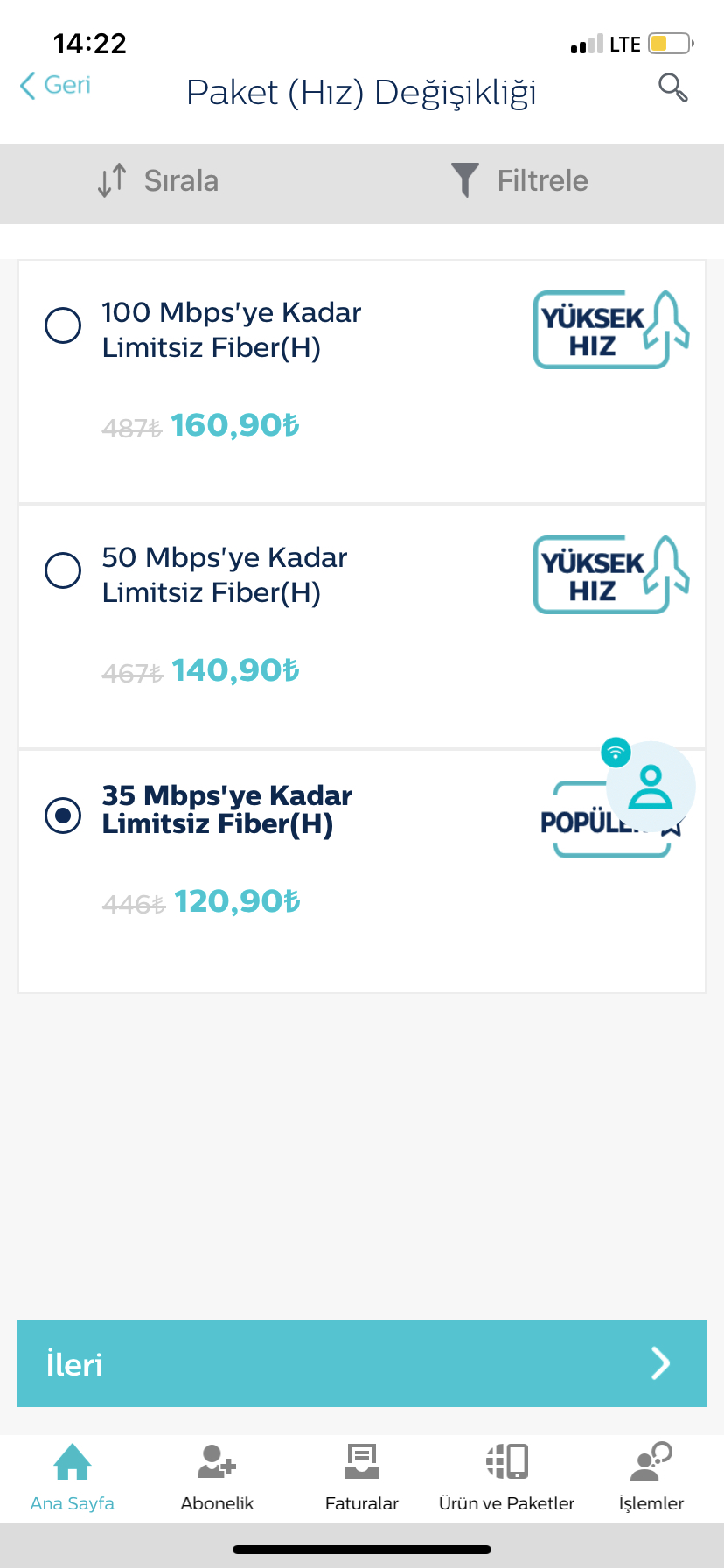Go to the Faturalar tab
The image size is (724, 1568).
coord(362,1478)
